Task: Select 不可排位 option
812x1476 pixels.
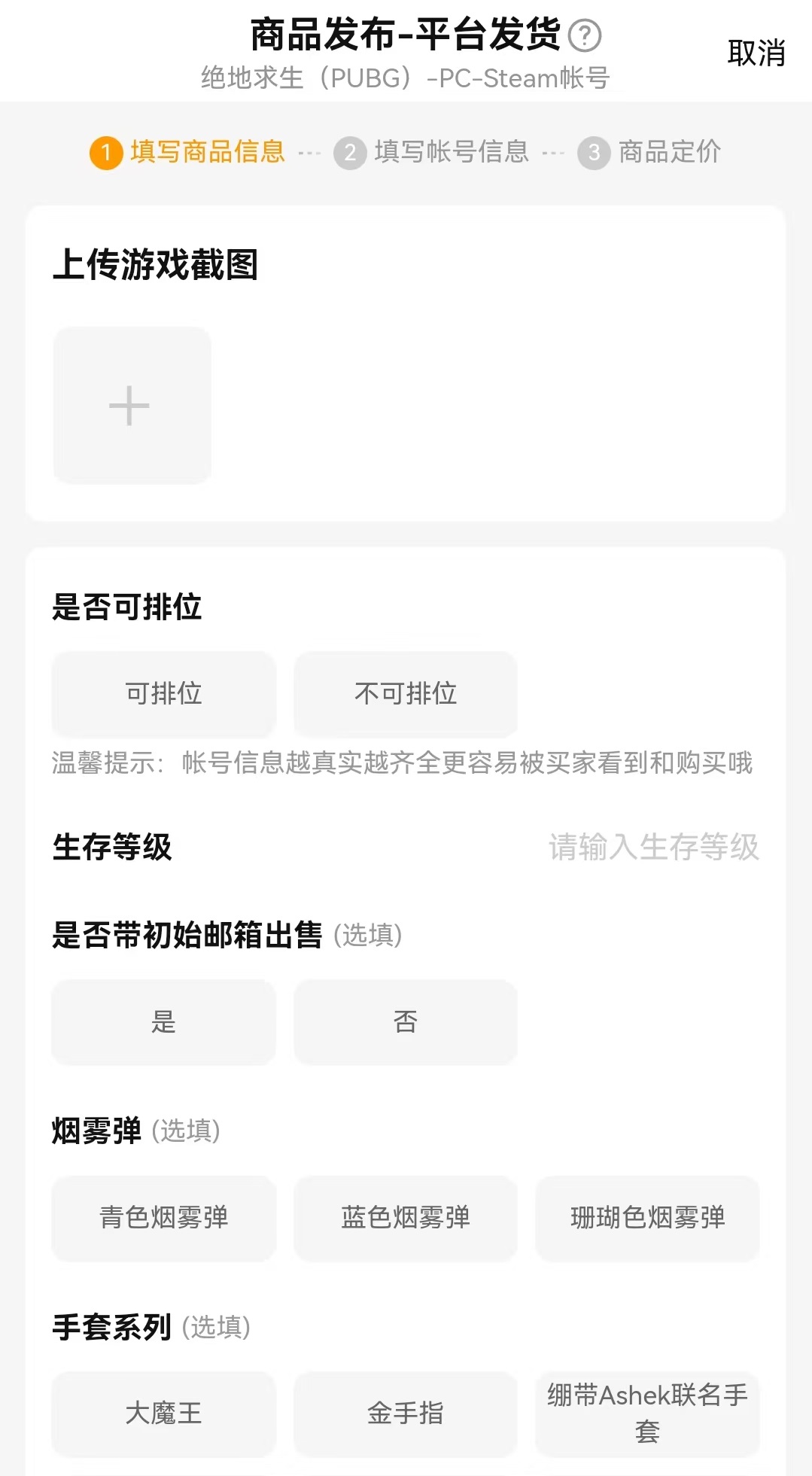Action: [405, 693]
